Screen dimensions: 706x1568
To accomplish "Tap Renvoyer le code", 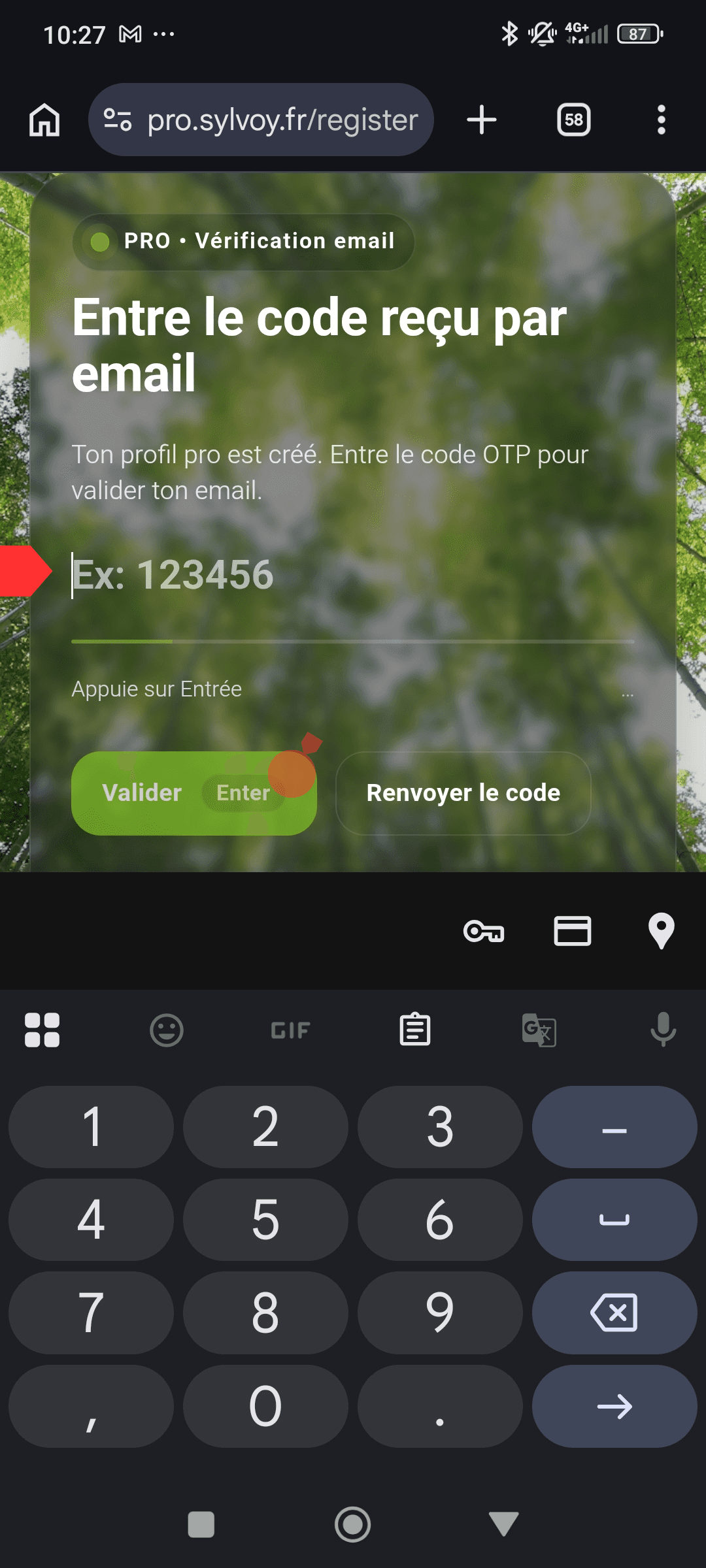I will (463, 793).
